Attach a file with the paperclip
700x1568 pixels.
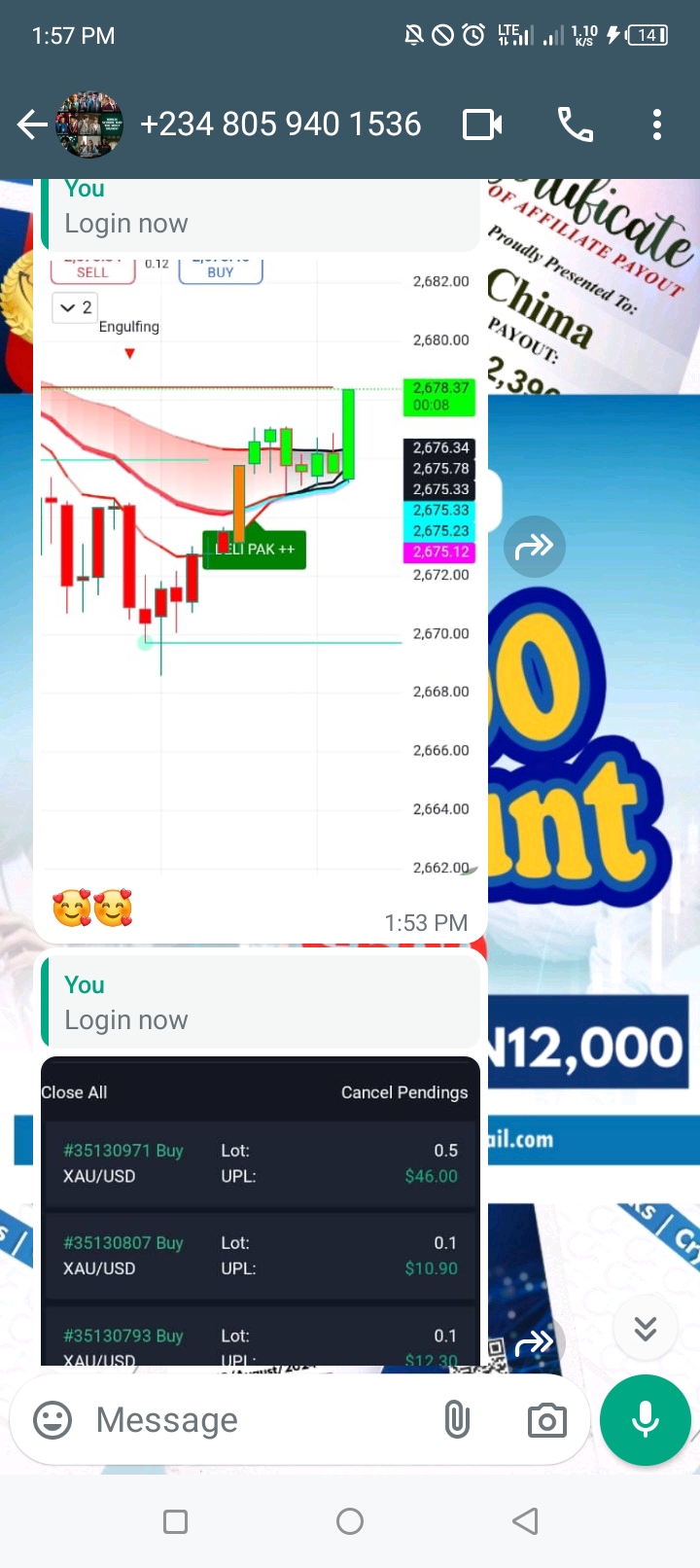click(x=457, y=1420)
